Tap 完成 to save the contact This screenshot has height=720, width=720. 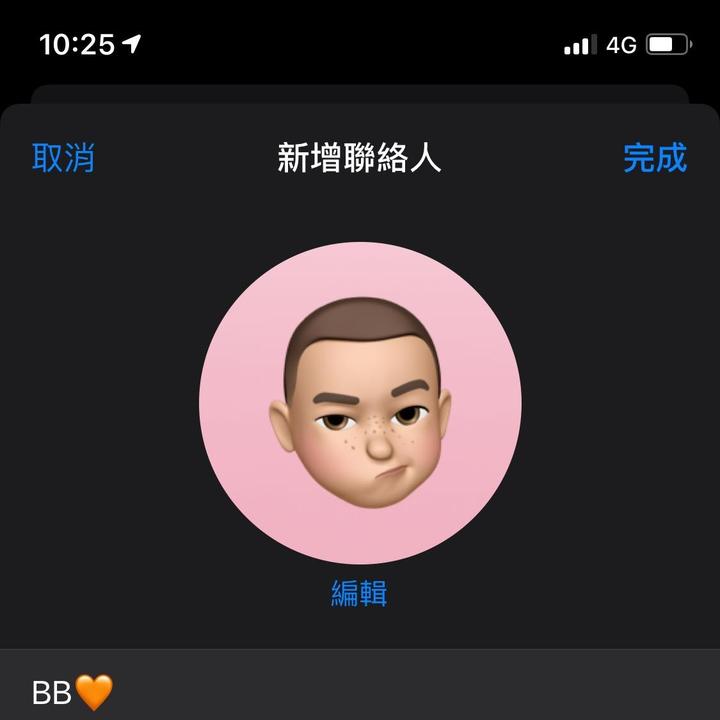click(x=655, y=158)
